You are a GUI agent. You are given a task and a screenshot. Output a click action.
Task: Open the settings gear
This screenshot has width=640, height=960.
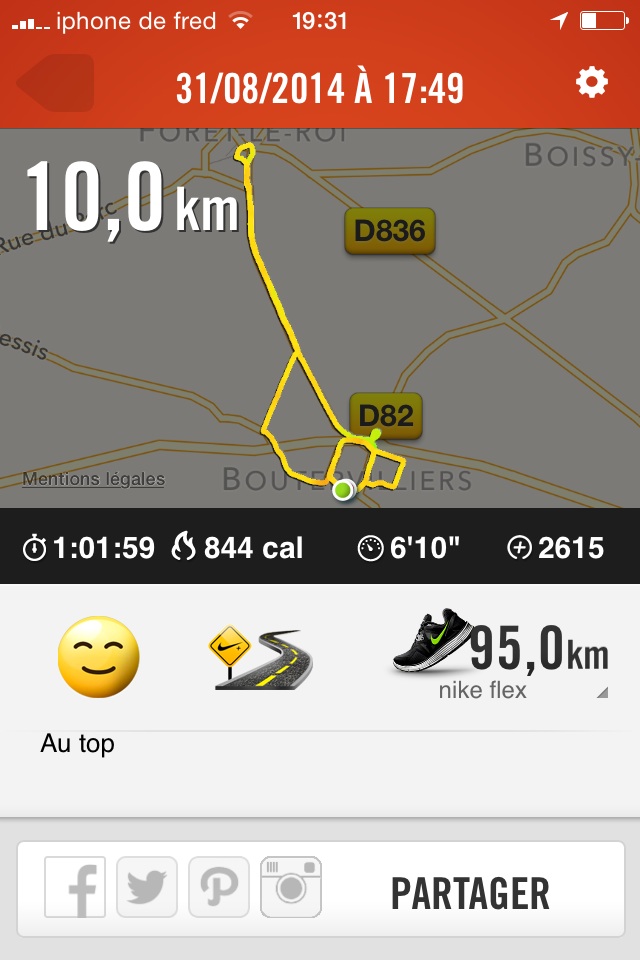pyautogui.click(x=591, y=83)
